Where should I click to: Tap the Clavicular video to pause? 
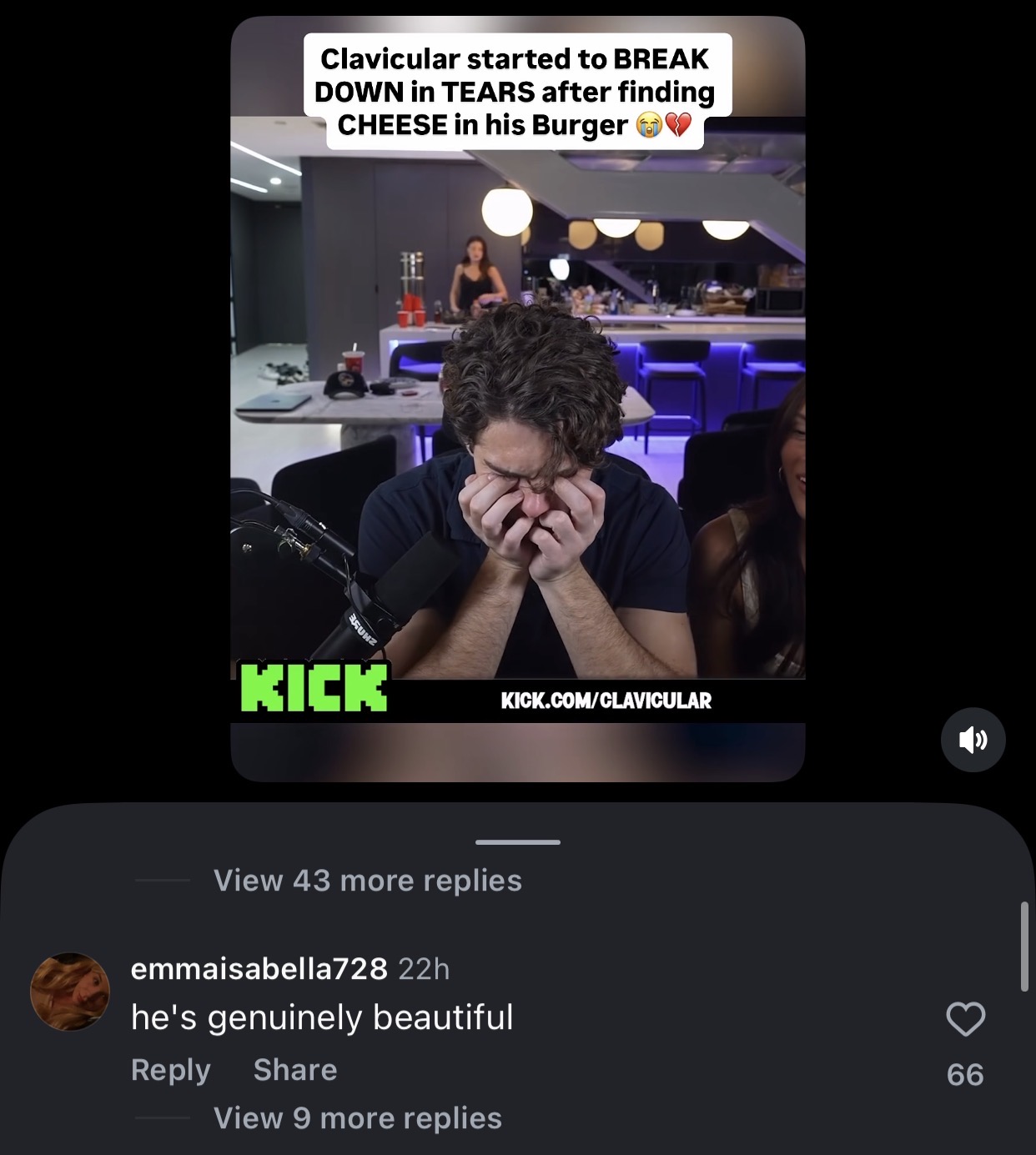pos(517,417)
